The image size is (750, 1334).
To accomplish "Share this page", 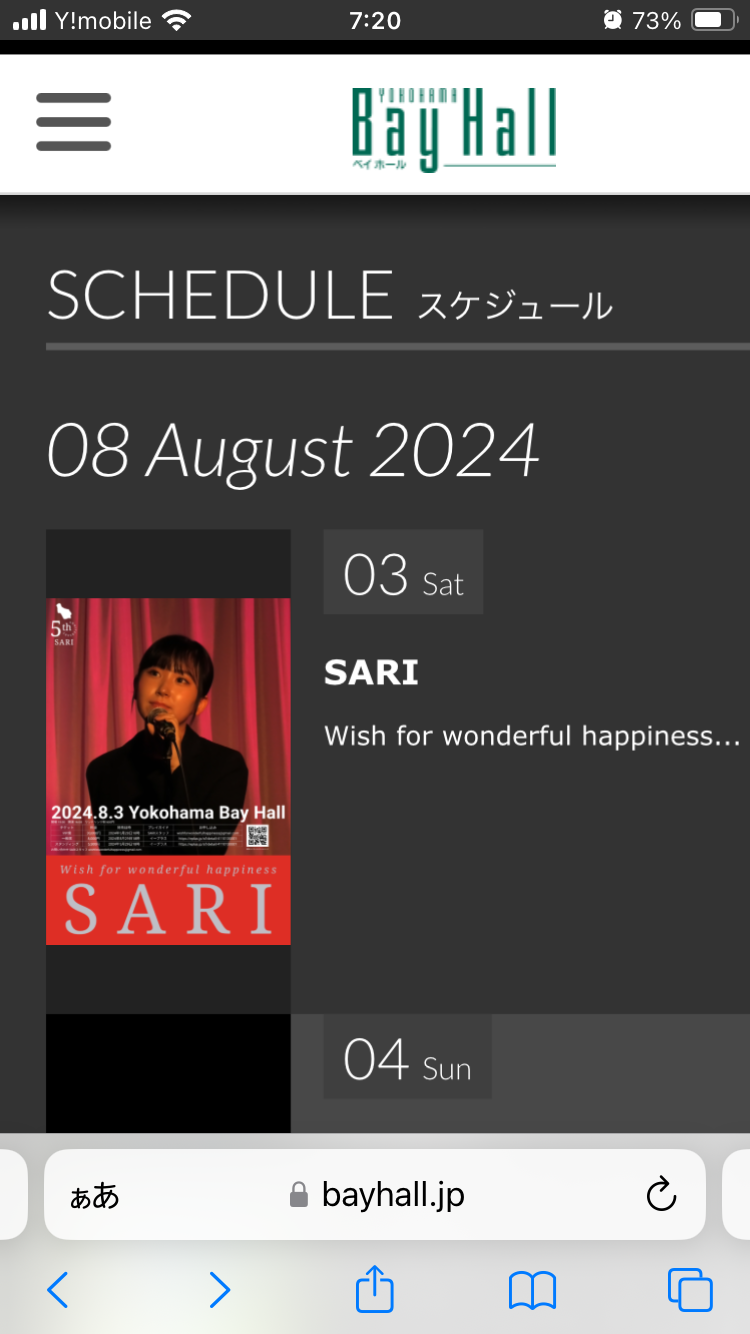I will click(375, 1288).
